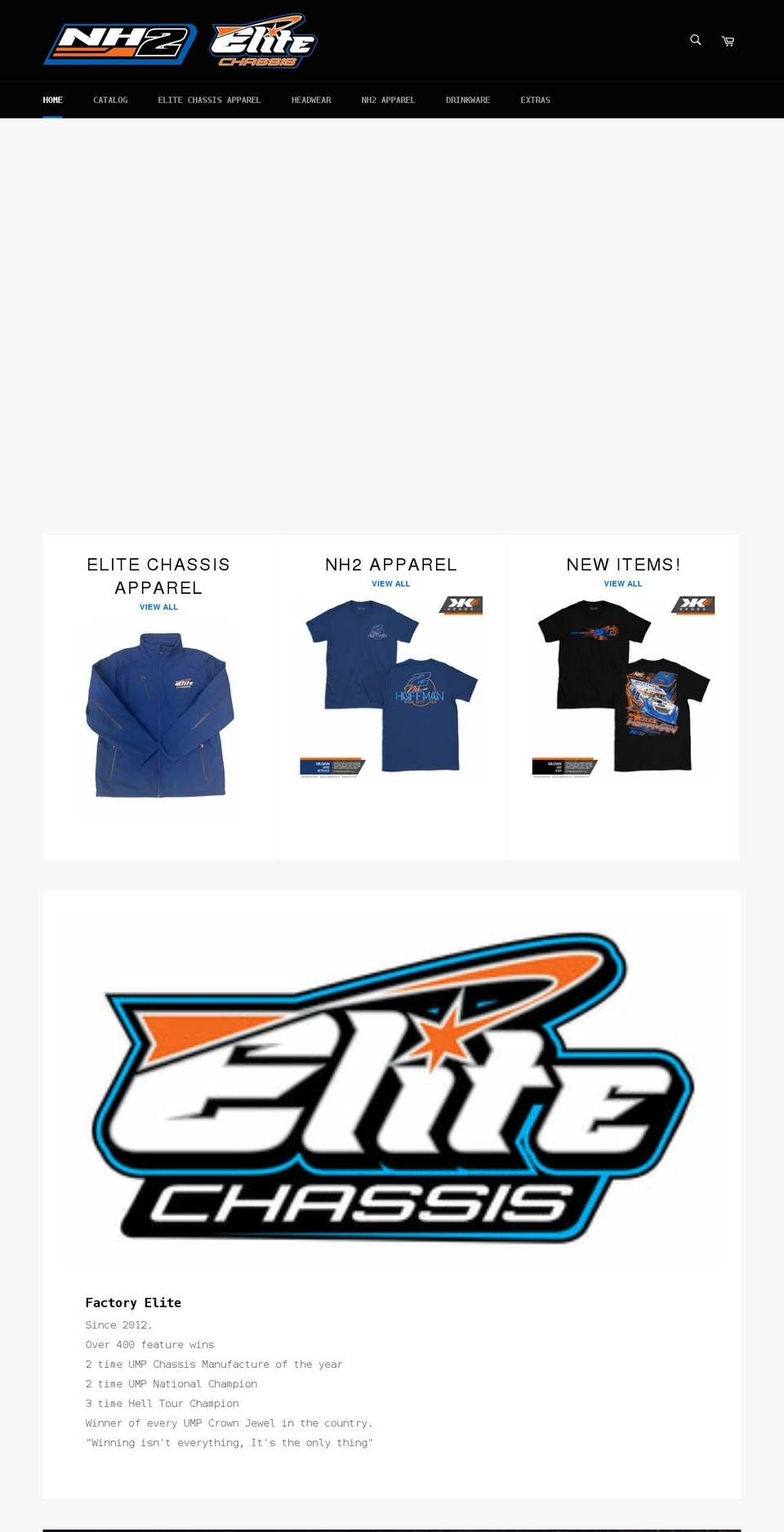The height and width of the screenshot is (1532, 784).
Task: Expand the ELITE CHASSIS APPAREL section
Action: 209,100
